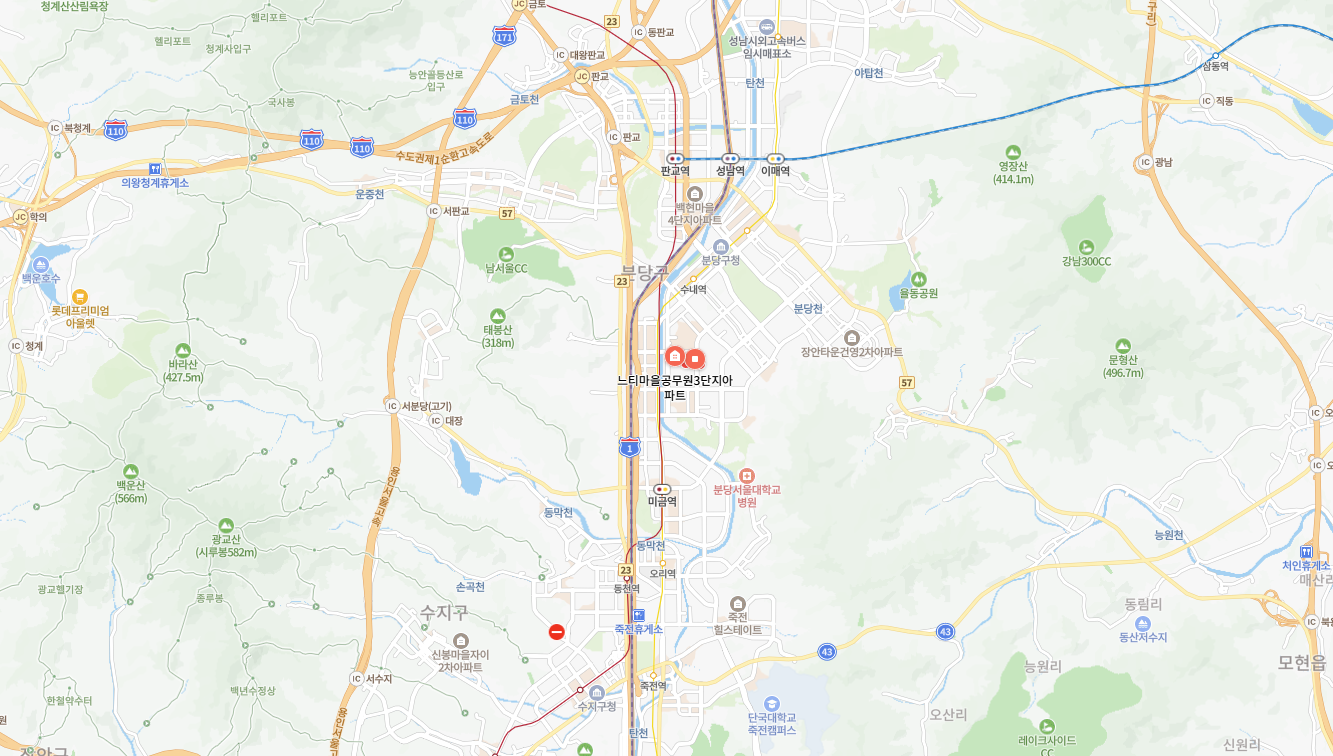Select the 죽전휴게소 rest area marker

638,615
